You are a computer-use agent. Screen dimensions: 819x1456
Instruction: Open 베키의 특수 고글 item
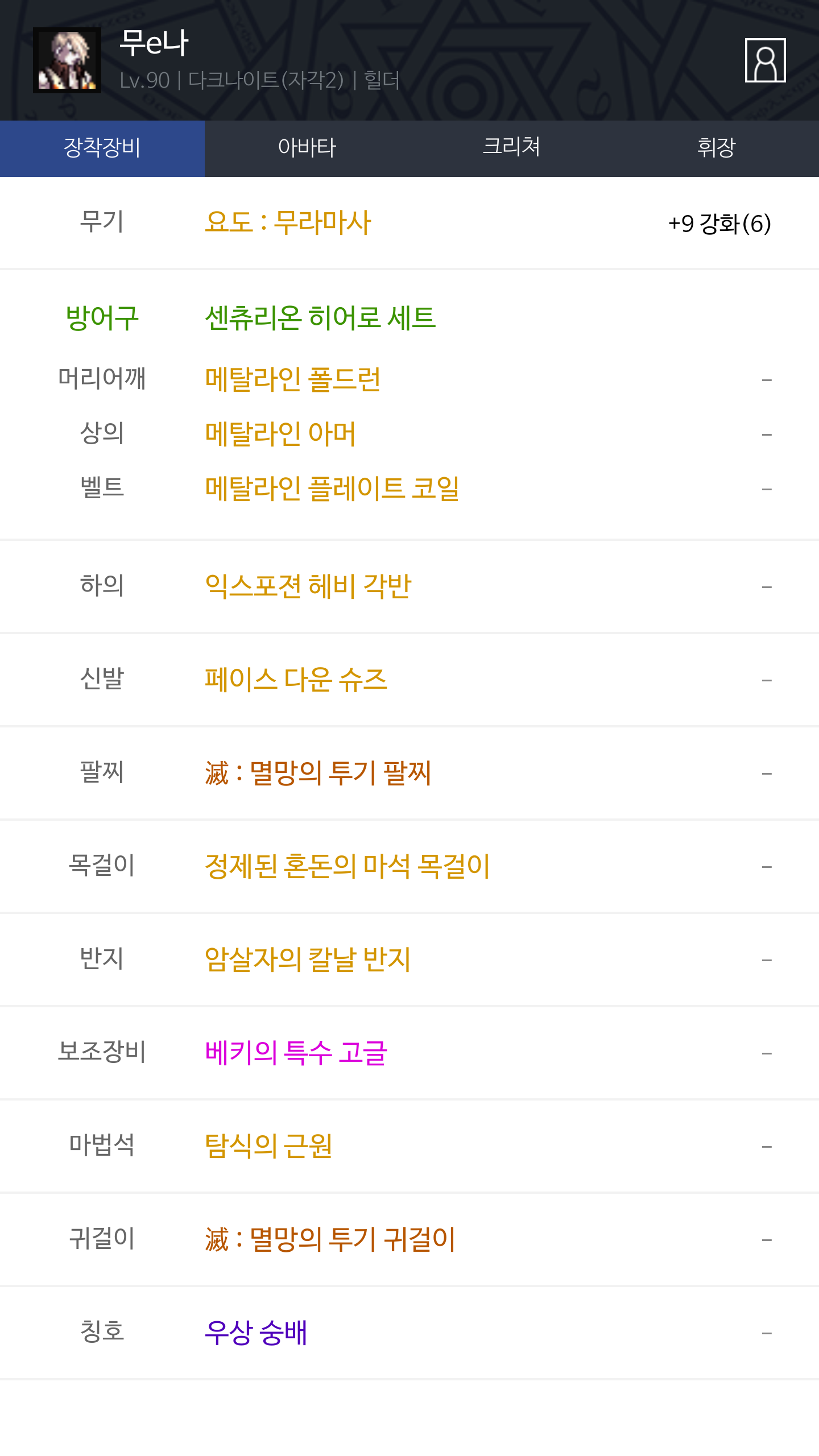pyautogui.click(x=296, y=1053)
